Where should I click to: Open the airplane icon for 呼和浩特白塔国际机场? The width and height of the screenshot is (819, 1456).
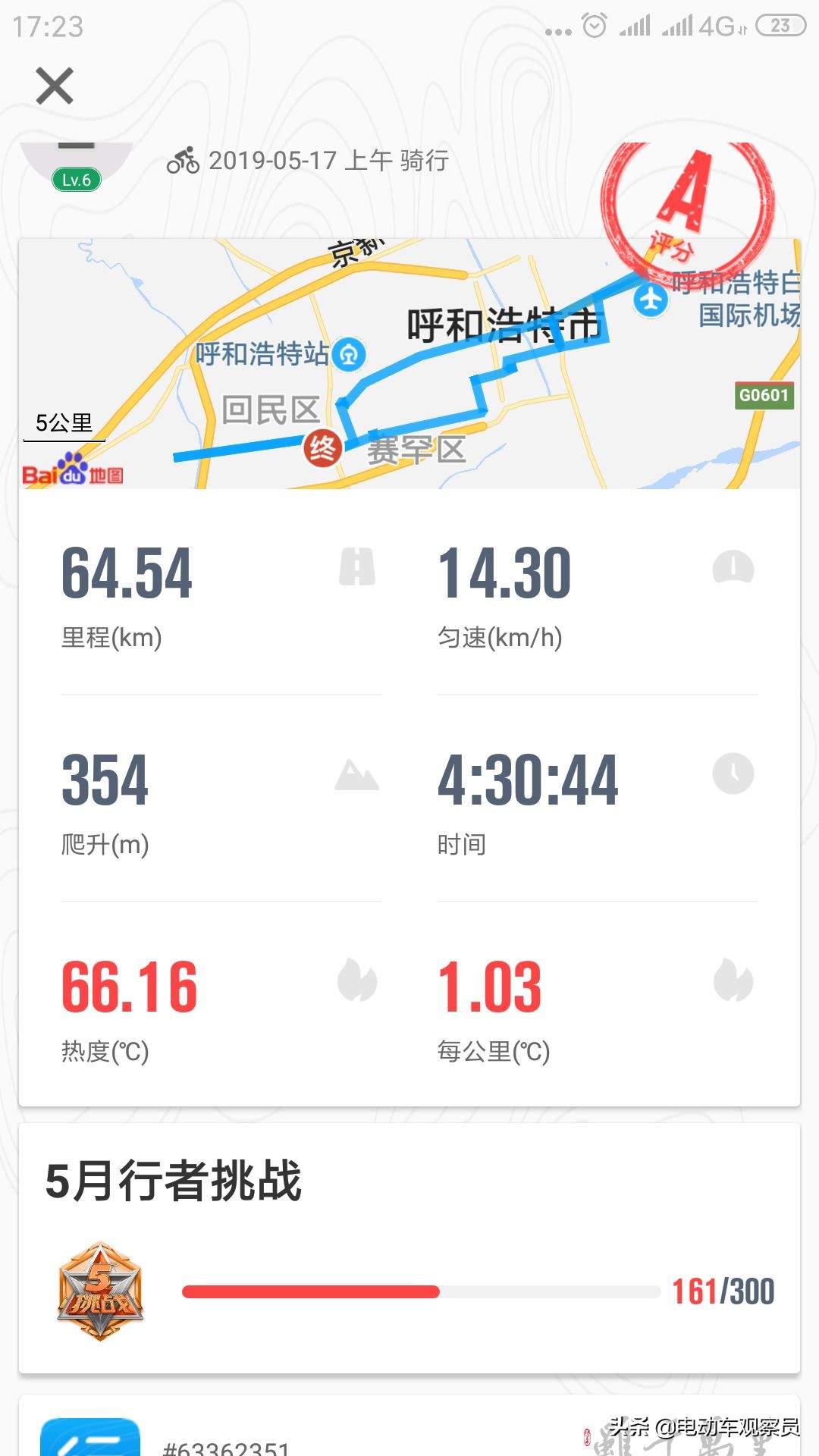pos(651,301)
